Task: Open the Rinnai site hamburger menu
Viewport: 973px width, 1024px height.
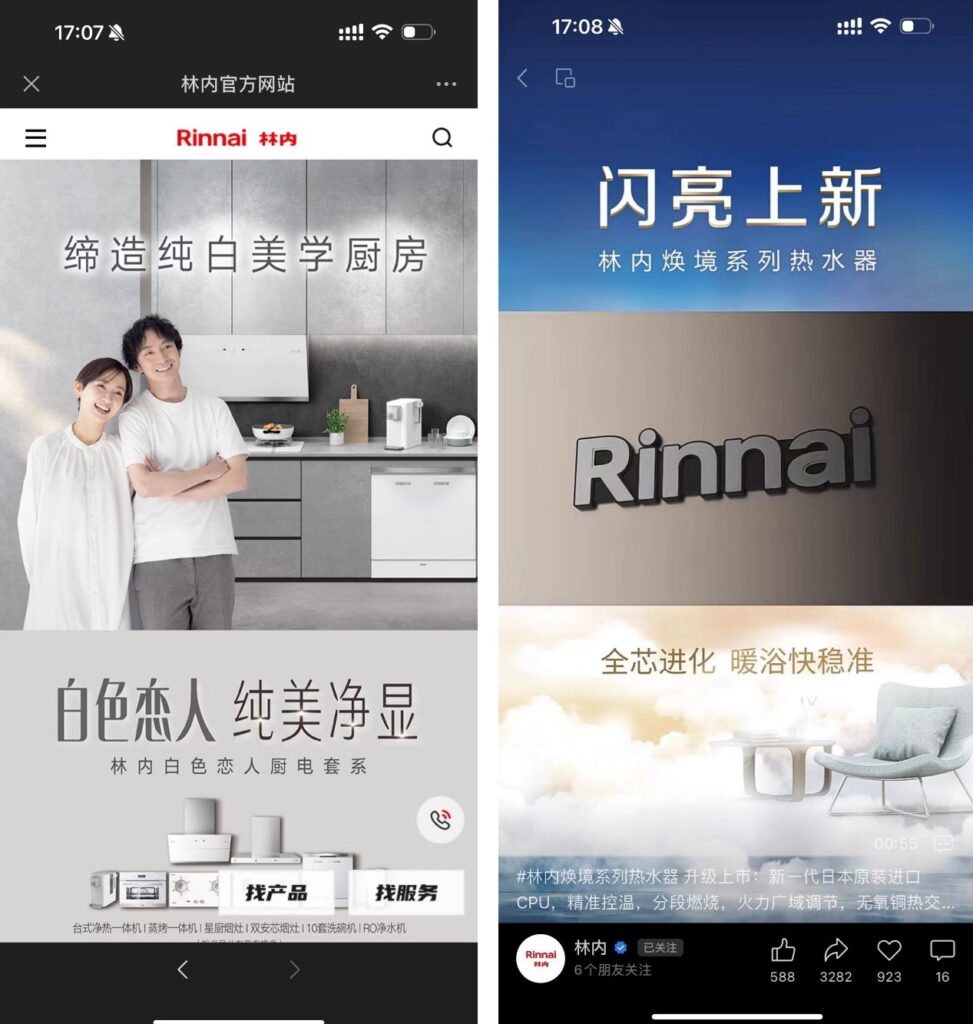Action: 36,138
